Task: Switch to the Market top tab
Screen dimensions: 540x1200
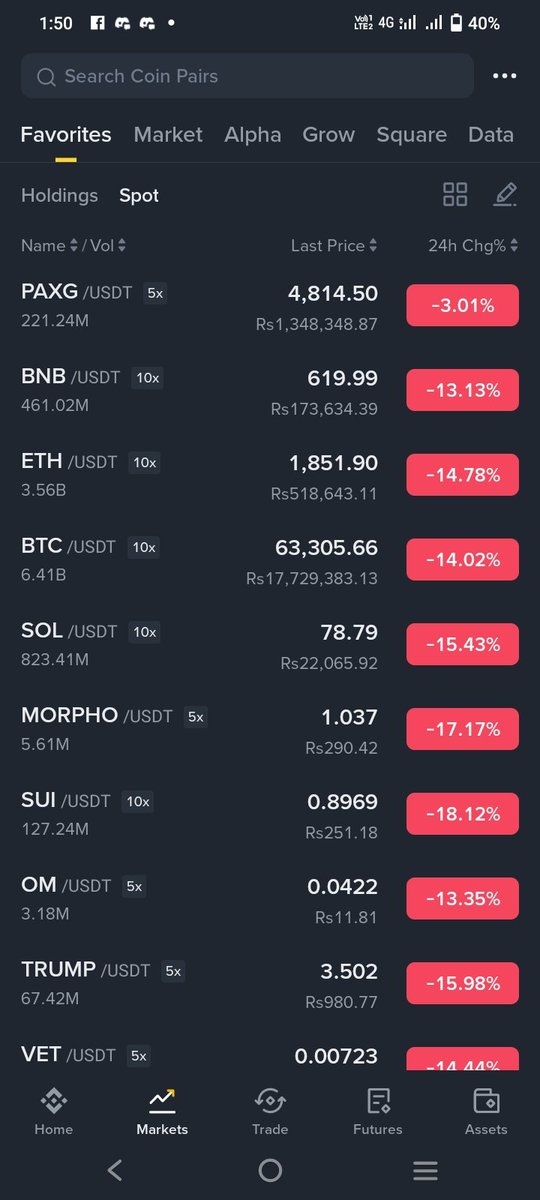Action: pos(168,135)
